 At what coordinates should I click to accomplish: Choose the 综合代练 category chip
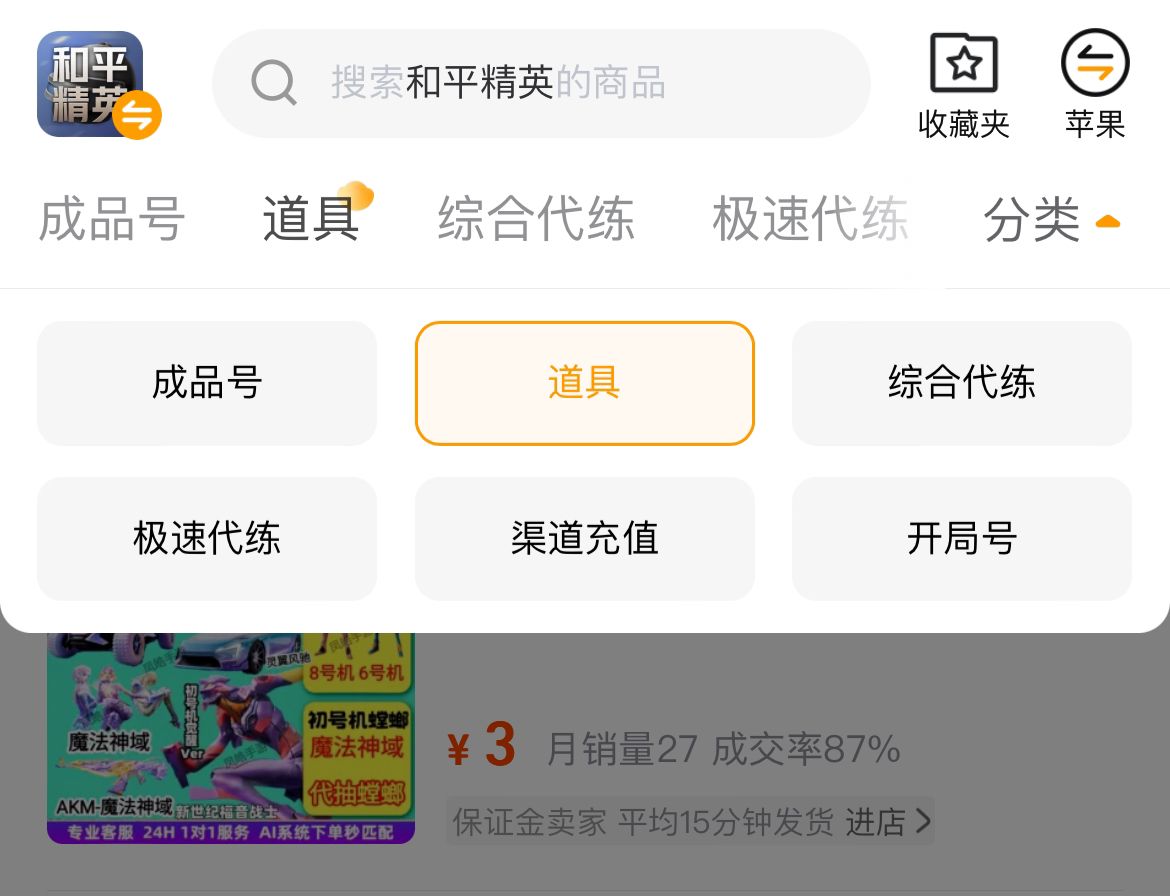(961, 383)
